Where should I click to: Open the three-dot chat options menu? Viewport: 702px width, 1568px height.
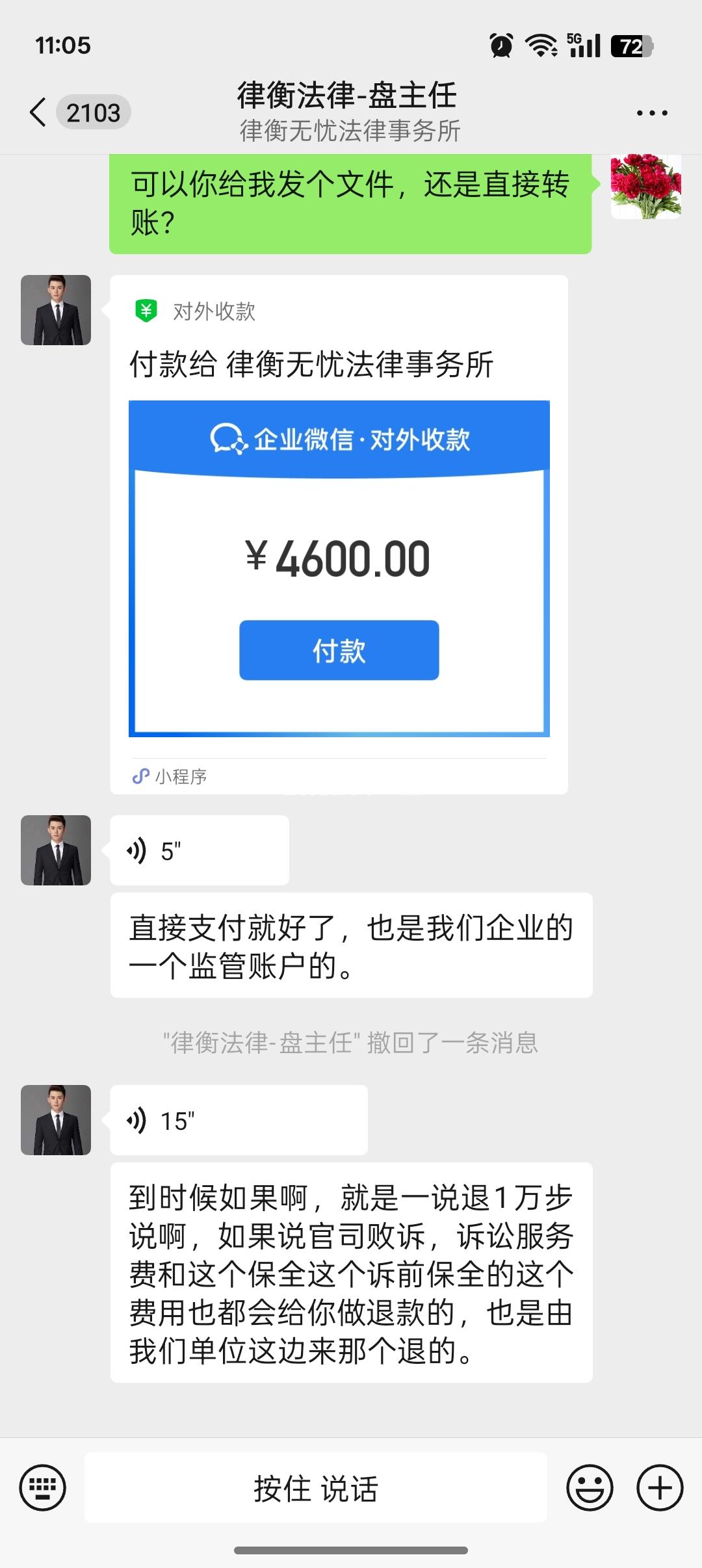(x=652, y=113)
